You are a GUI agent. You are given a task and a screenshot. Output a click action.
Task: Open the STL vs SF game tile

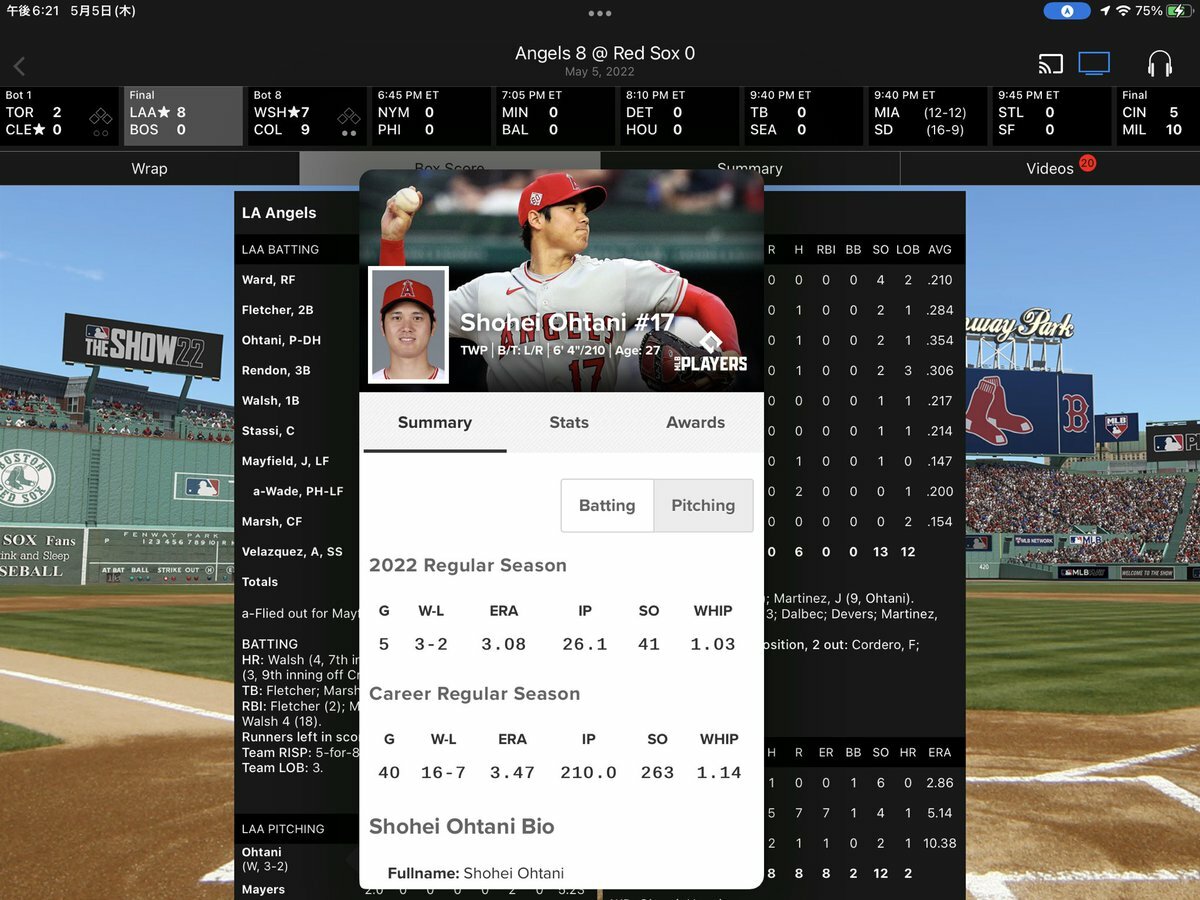pyautogui.click(x=1049, y=116)
